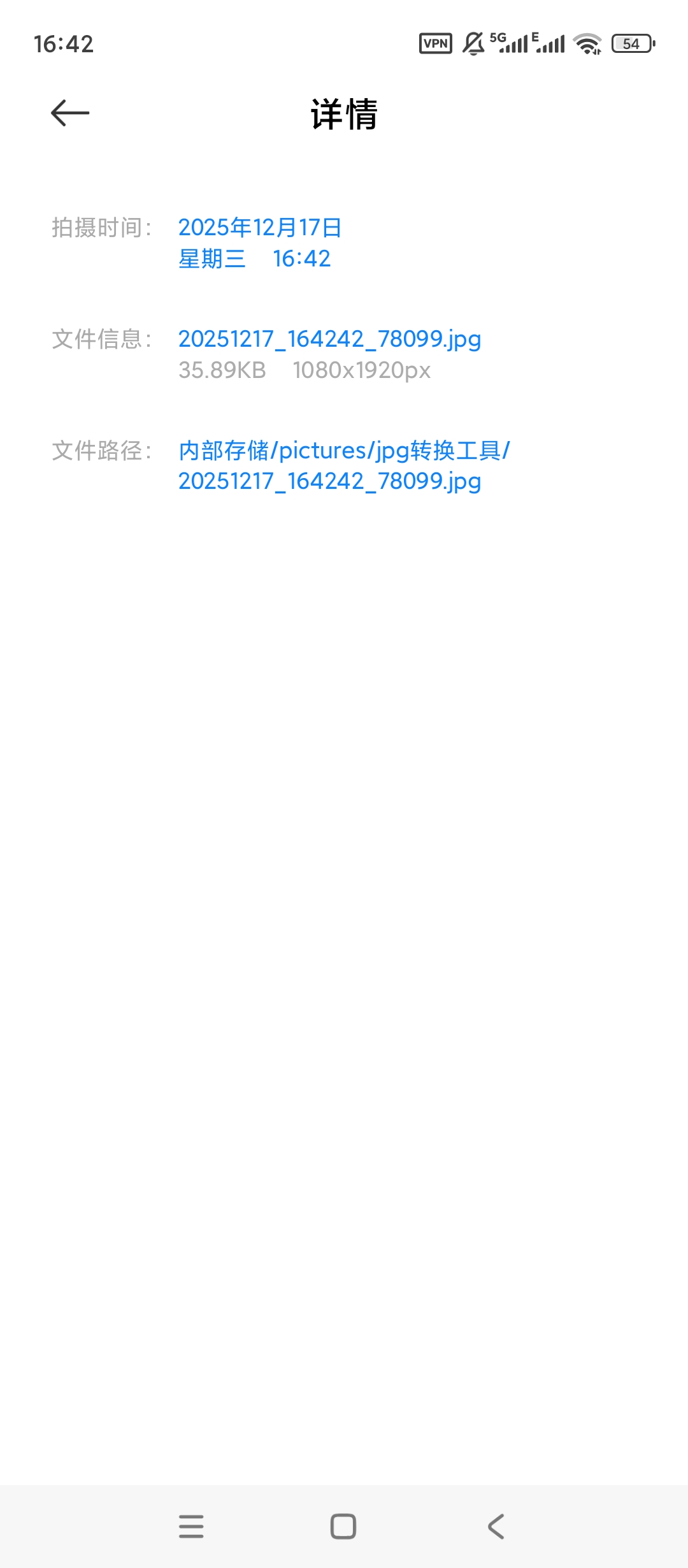This screenshot has height=1568, width=688.
Task: Tap the filename 20251217_164242_78099.jpg under 文件信息
Action: click(329, 339)
